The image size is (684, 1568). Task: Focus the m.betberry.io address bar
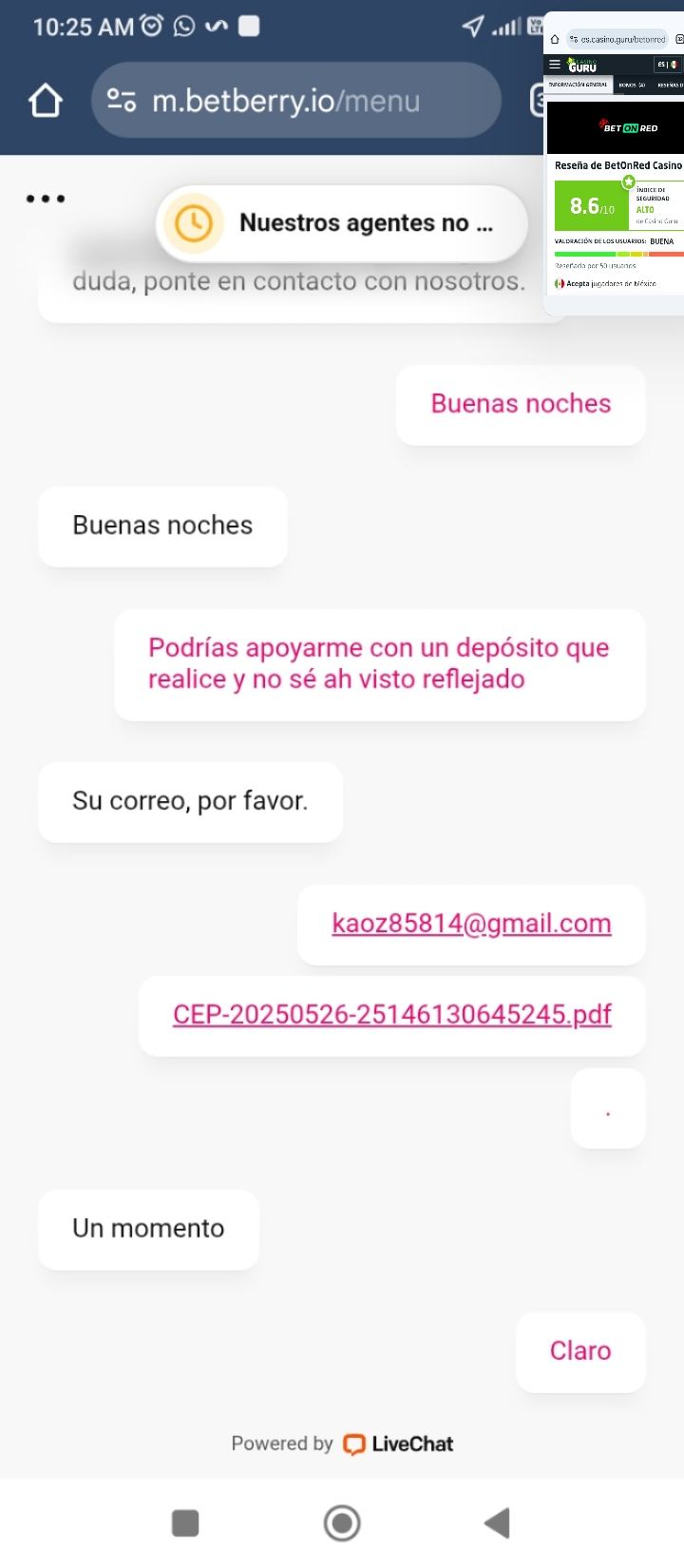[294, 101]
